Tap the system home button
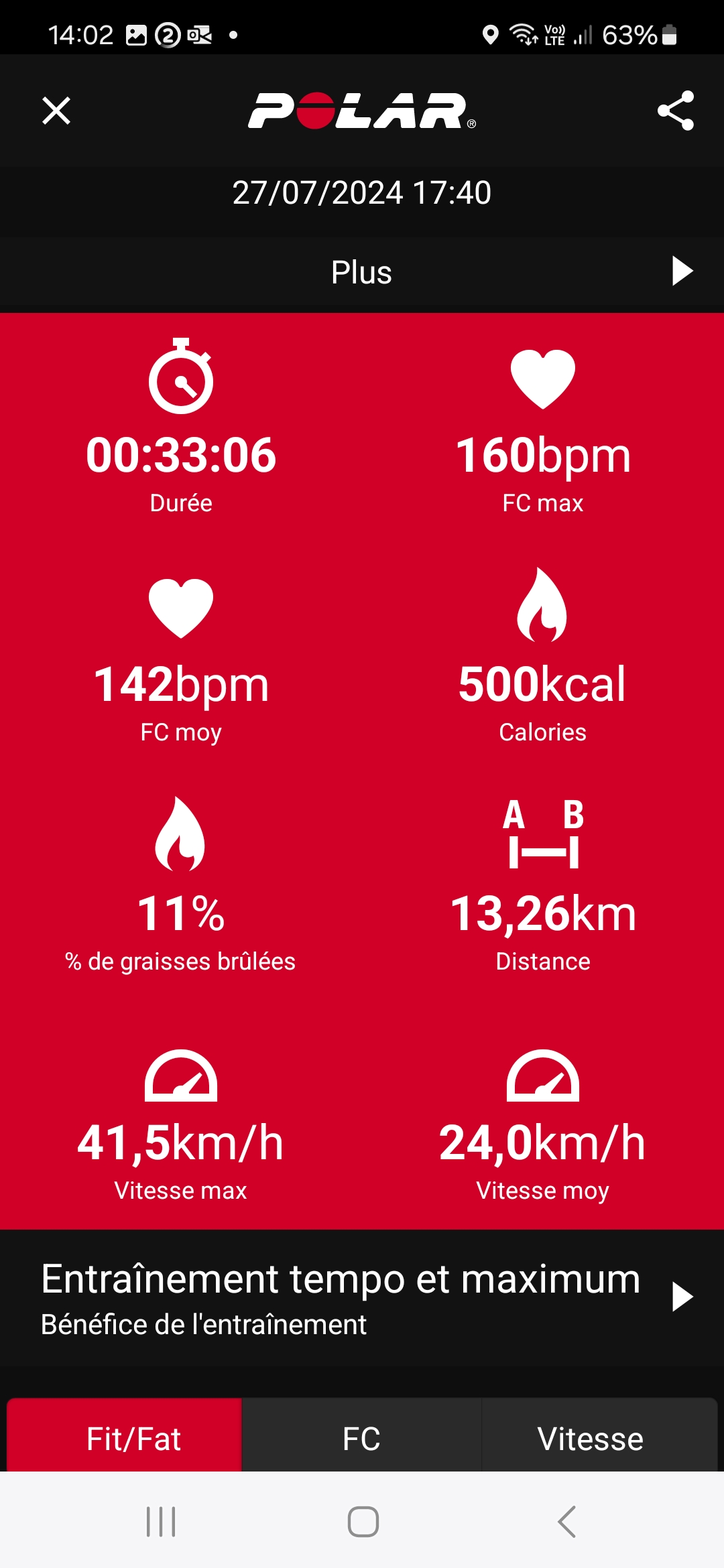Viewport: 724px width, 1568px height. click(x=363, y=1521)
